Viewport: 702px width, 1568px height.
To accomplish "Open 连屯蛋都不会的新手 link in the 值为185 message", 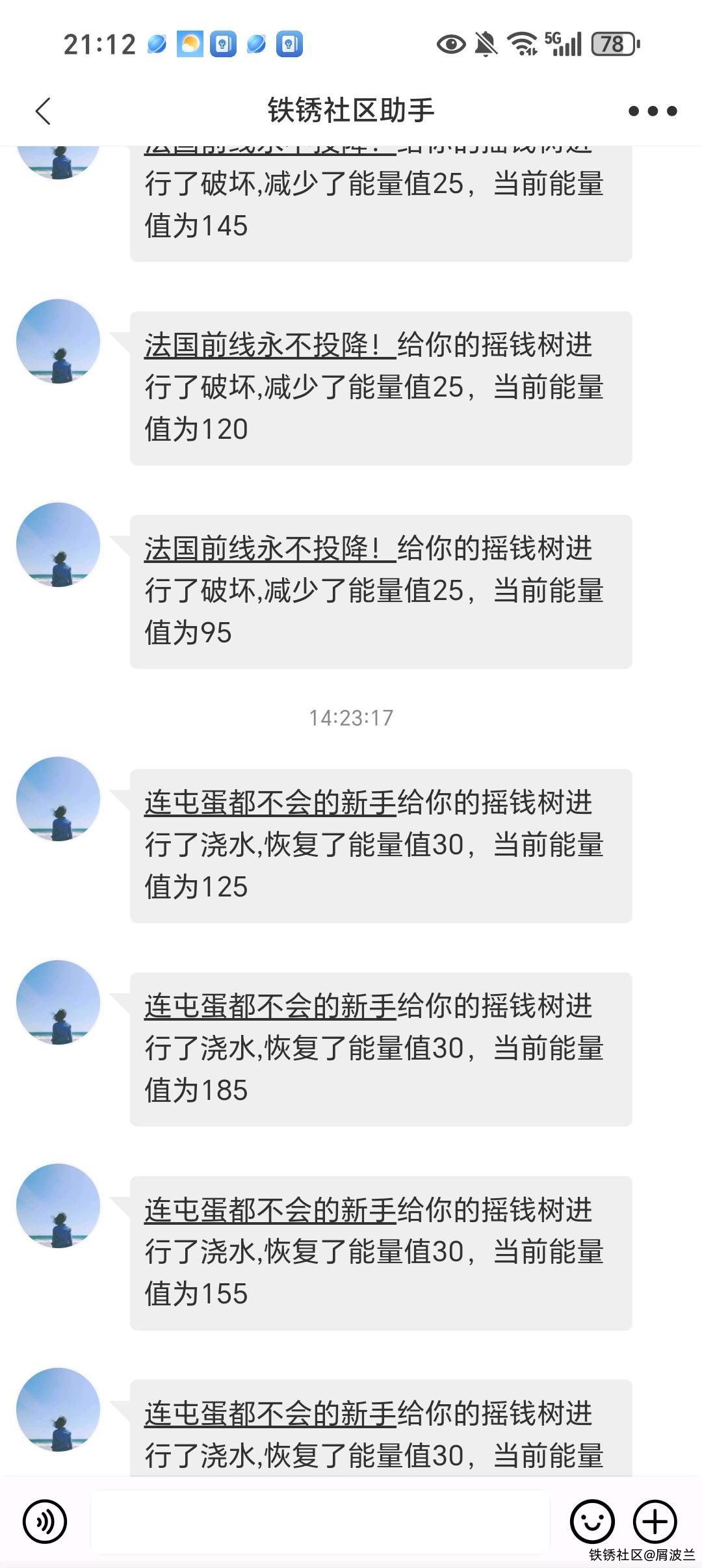I will (x=270, y=1006).
